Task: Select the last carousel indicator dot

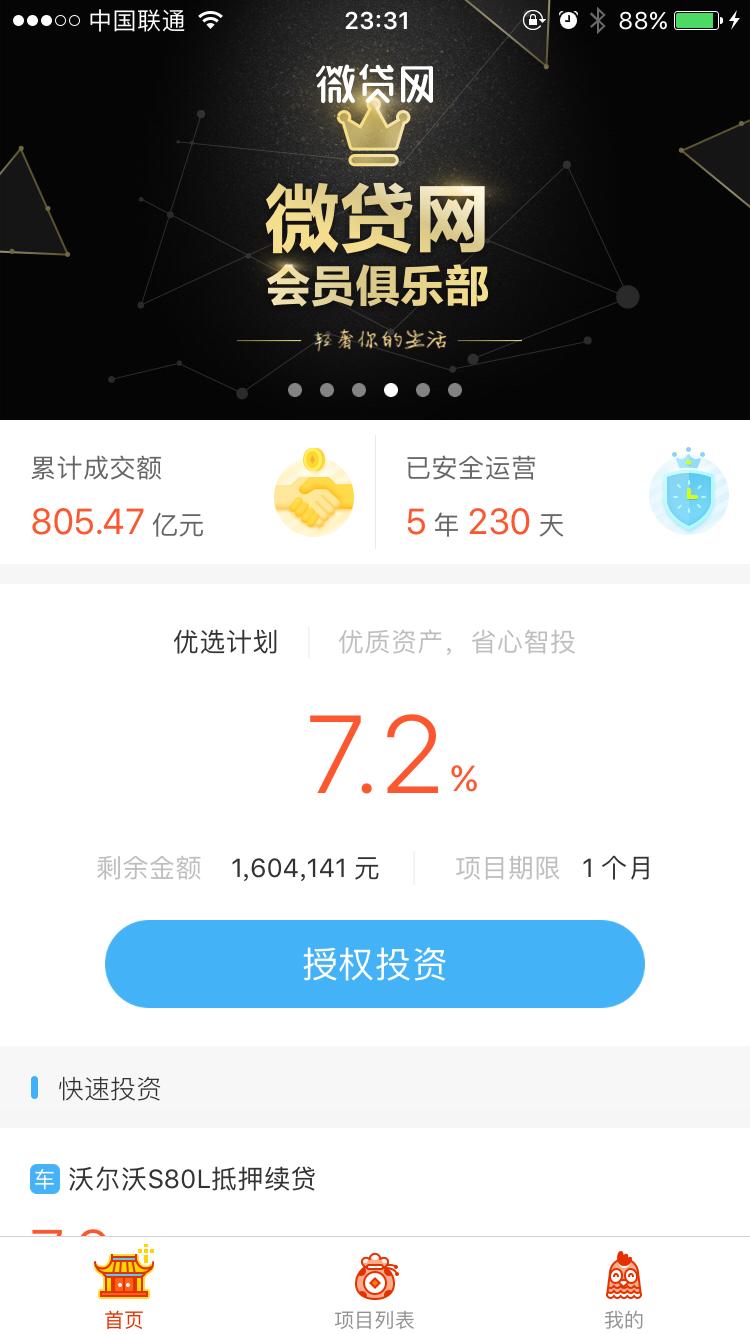Action: 455,390
